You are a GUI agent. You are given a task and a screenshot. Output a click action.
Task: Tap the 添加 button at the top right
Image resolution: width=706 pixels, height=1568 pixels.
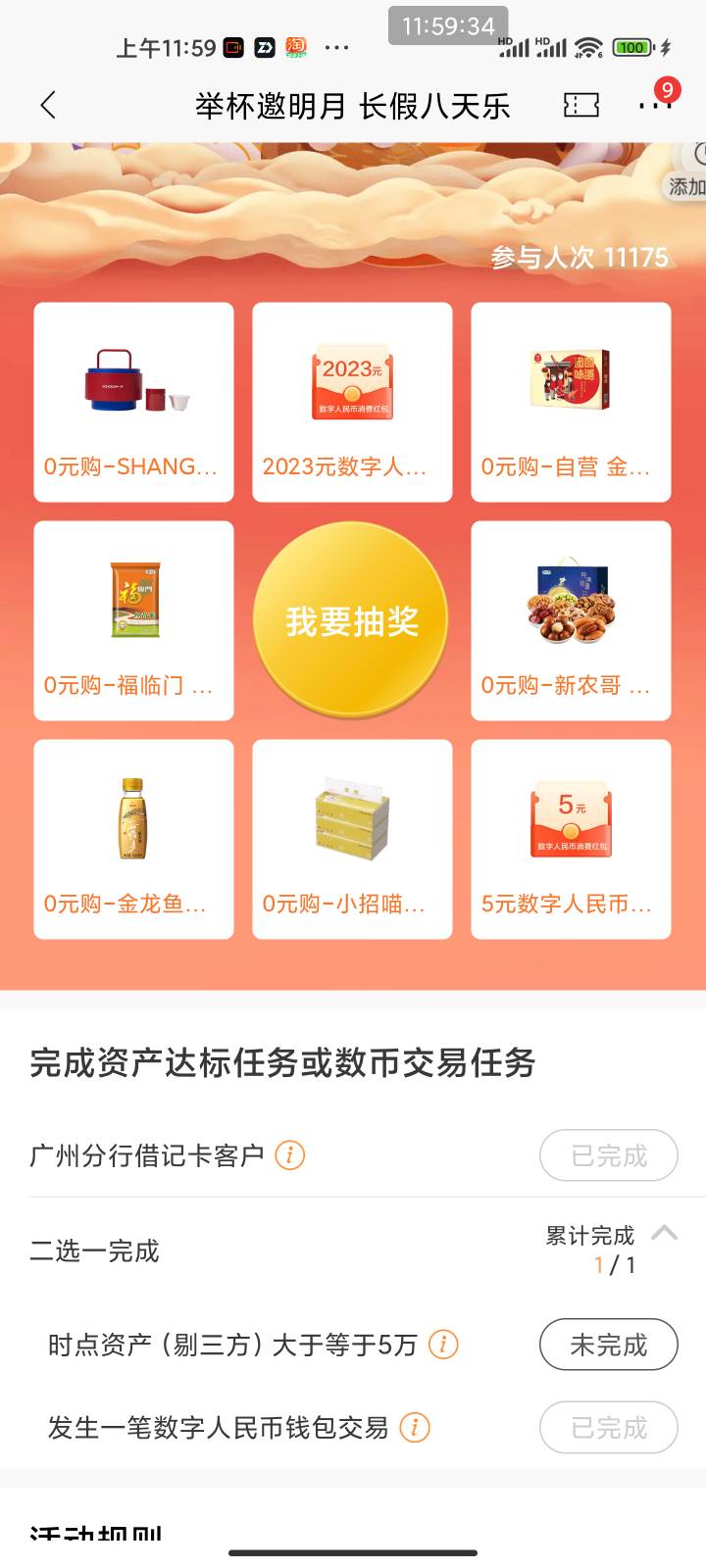click(688, 171)
